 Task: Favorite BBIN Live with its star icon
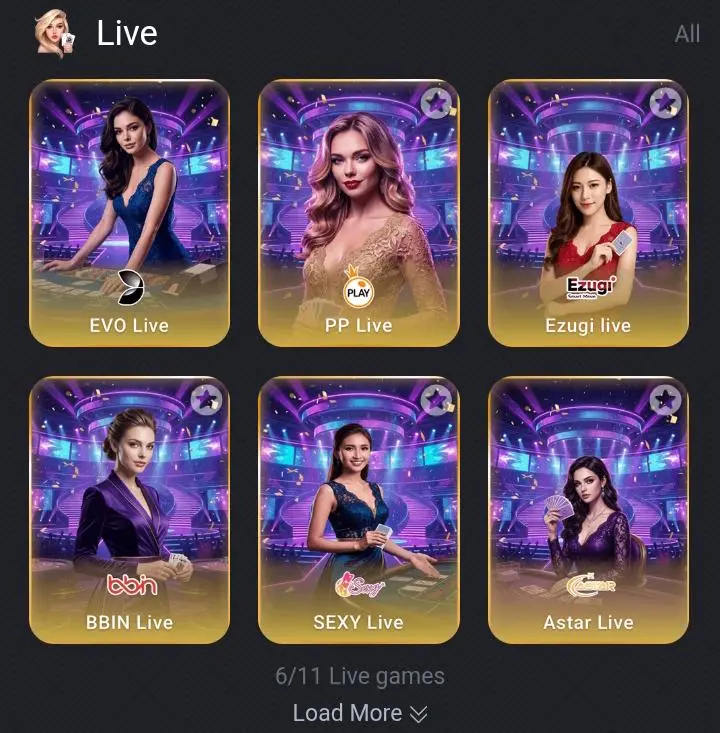tap(206, 400)
